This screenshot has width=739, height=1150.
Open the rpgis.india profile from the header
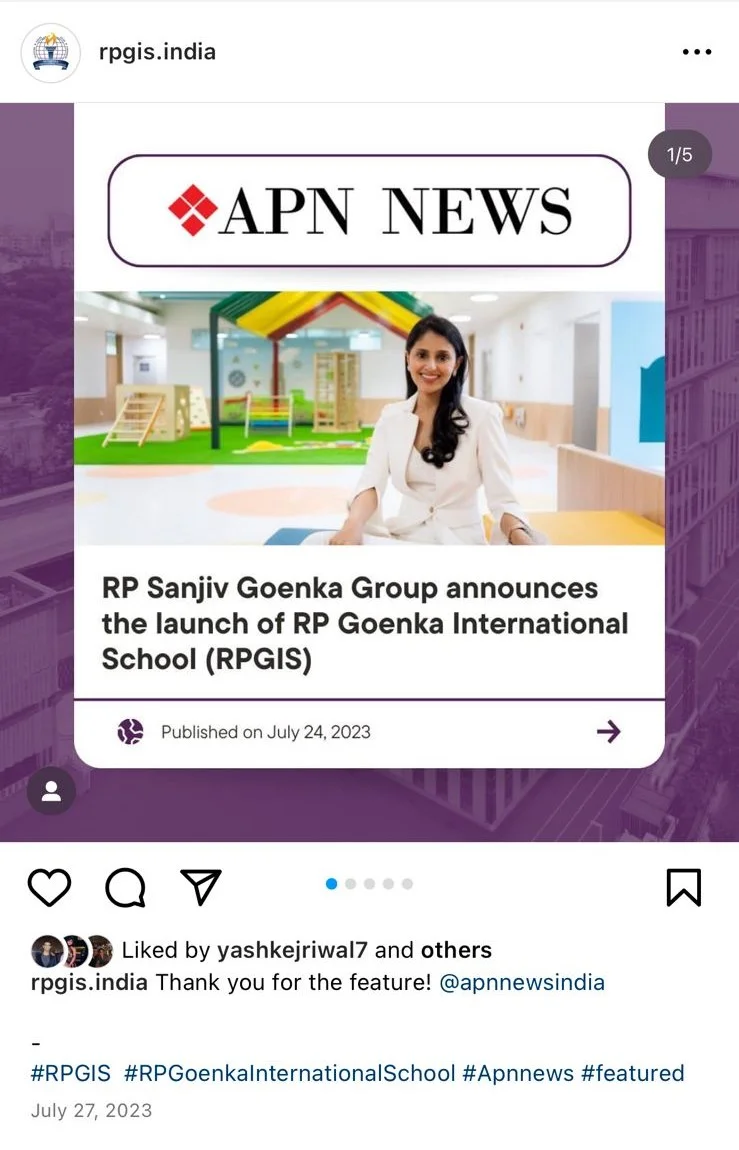coord(157,52)
